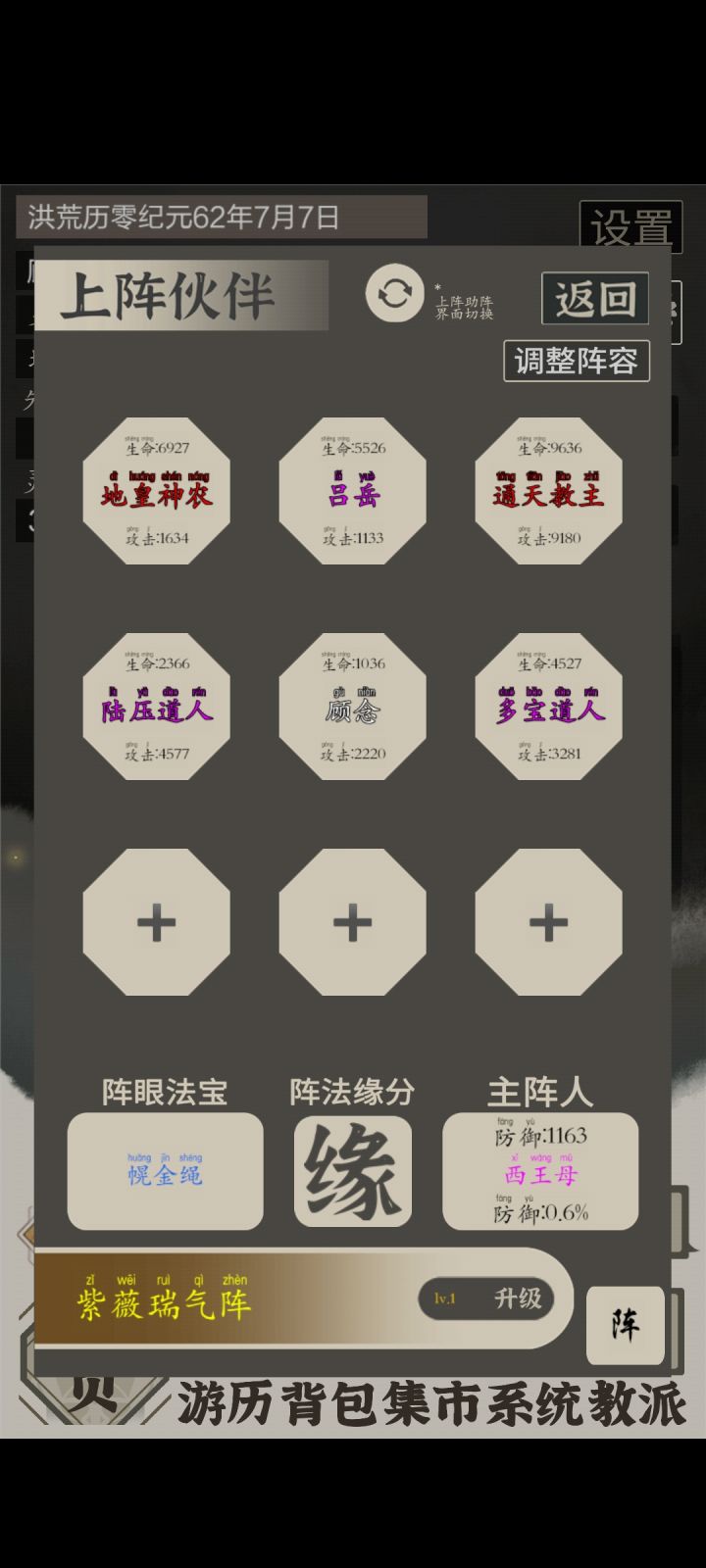Open the 阵 formation icon button
Viewport: 706px width, 1568px height.
point(625,1327)
